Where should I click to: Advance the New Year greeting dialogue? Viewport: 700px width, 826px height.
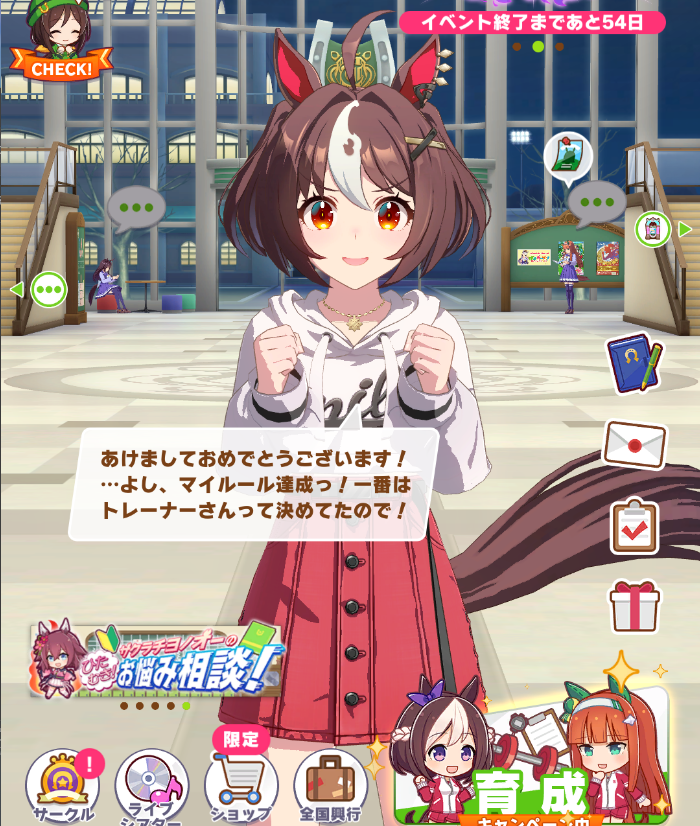click(255, 485)
